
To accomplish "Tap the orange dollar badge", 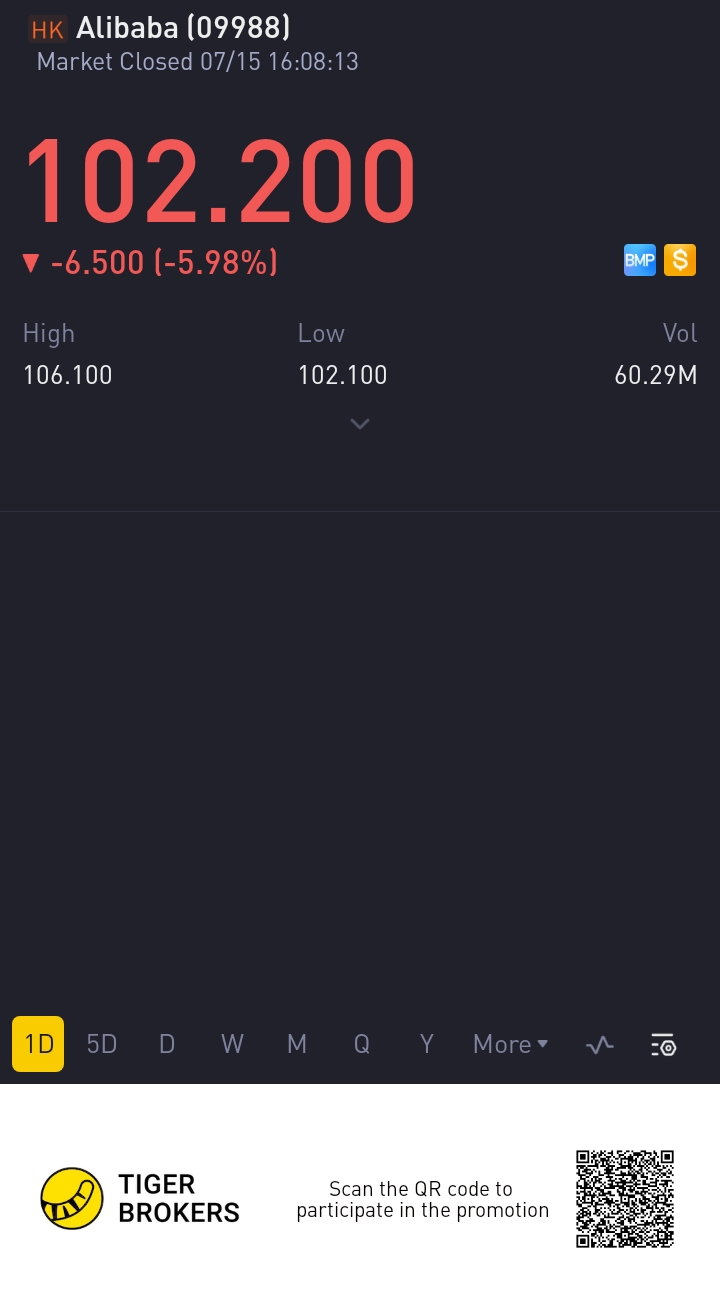I will [x=680, y=261].
